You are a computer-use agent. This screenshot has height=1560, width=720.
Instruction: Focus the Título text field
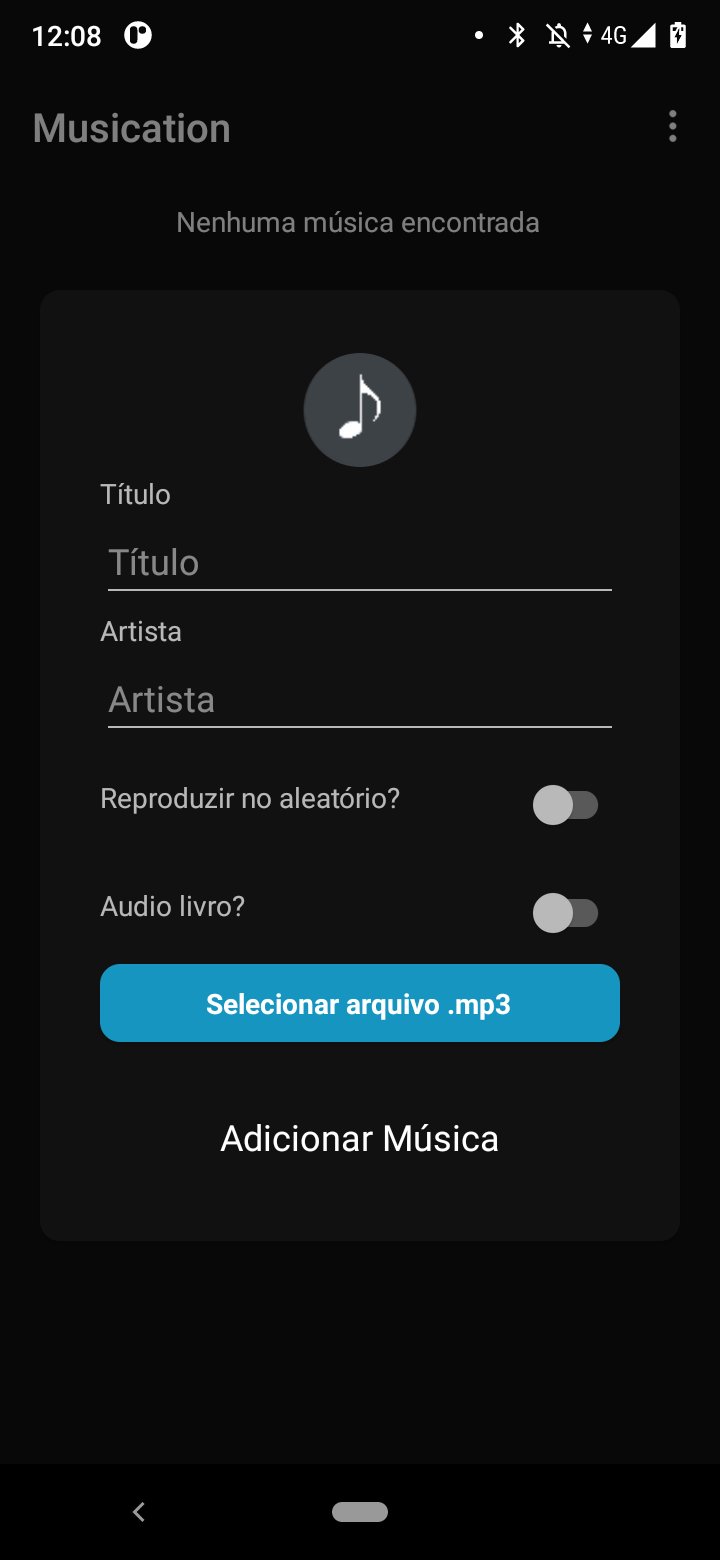359,563
